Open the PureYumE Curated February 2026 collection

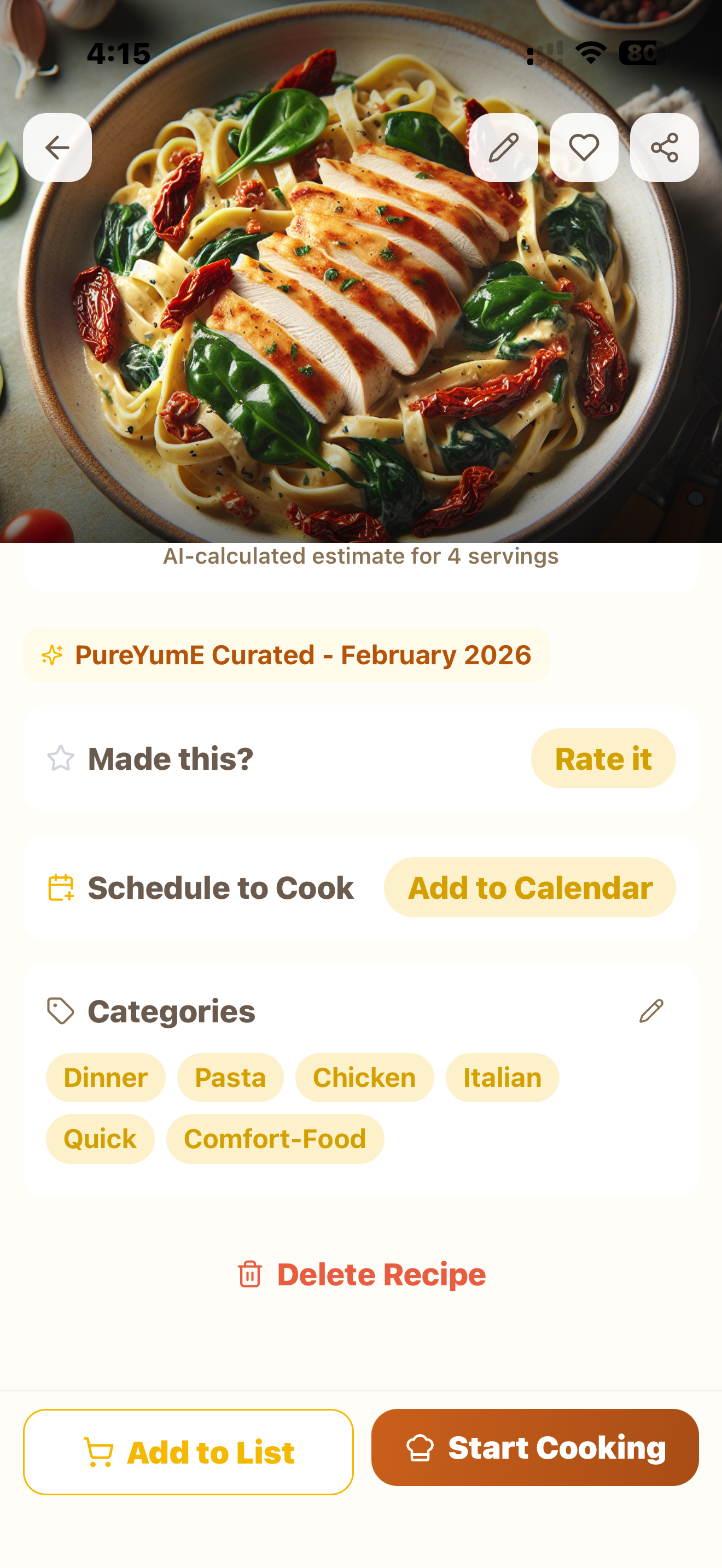(x=286, y=655)
